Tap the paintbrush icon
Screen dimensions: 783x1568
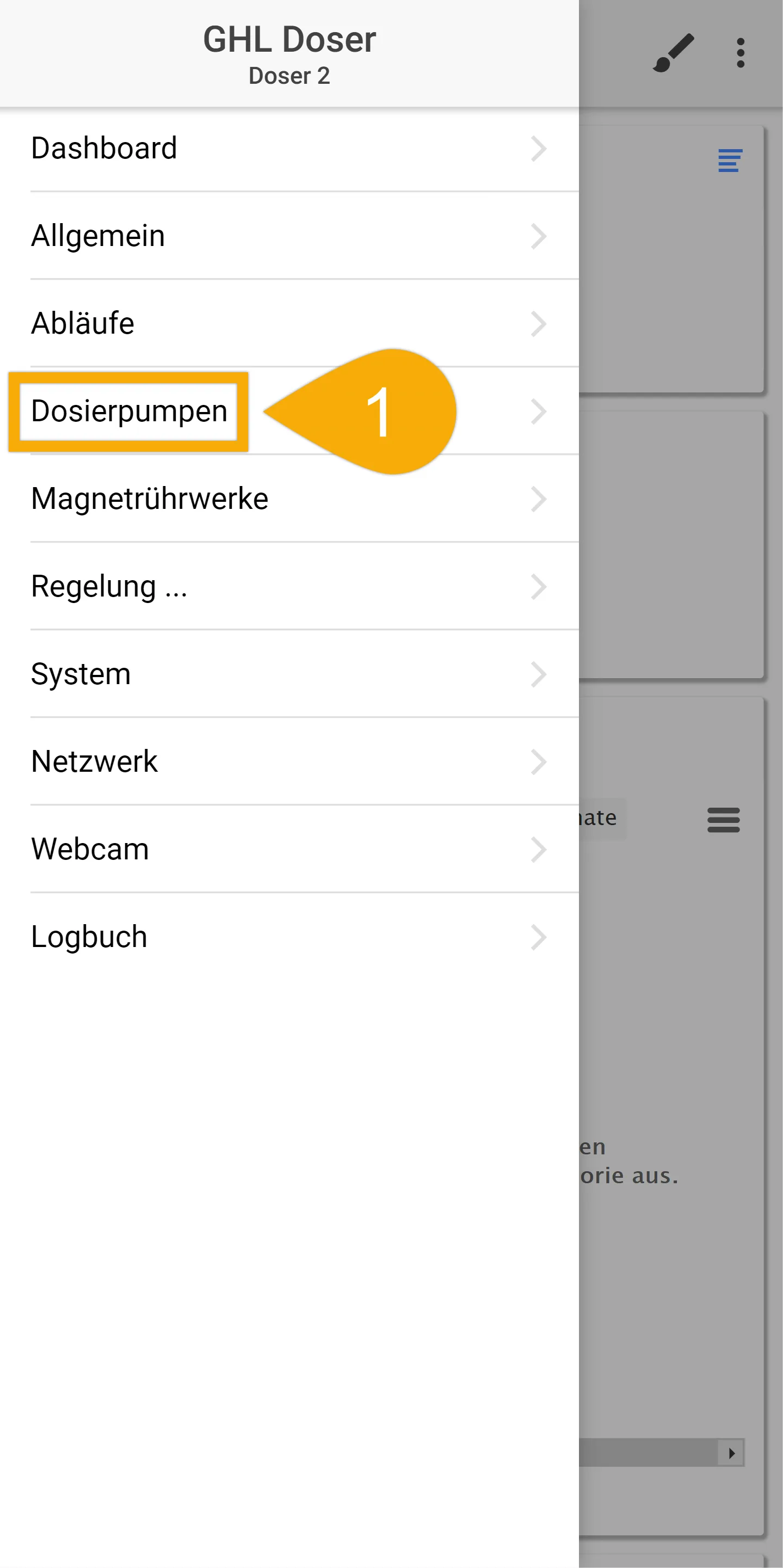point(673,53)
